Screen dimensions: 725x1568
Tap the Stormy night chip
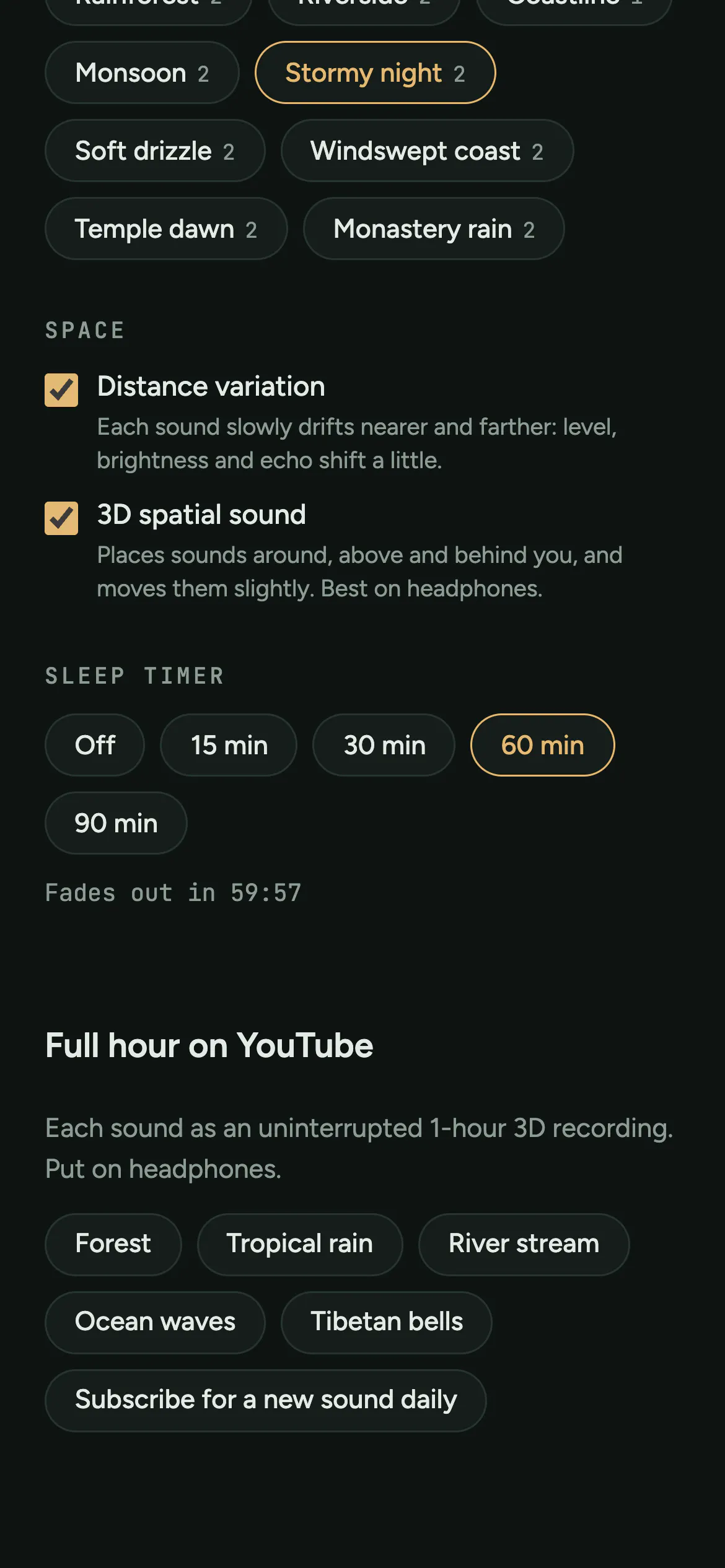point(375,72)
